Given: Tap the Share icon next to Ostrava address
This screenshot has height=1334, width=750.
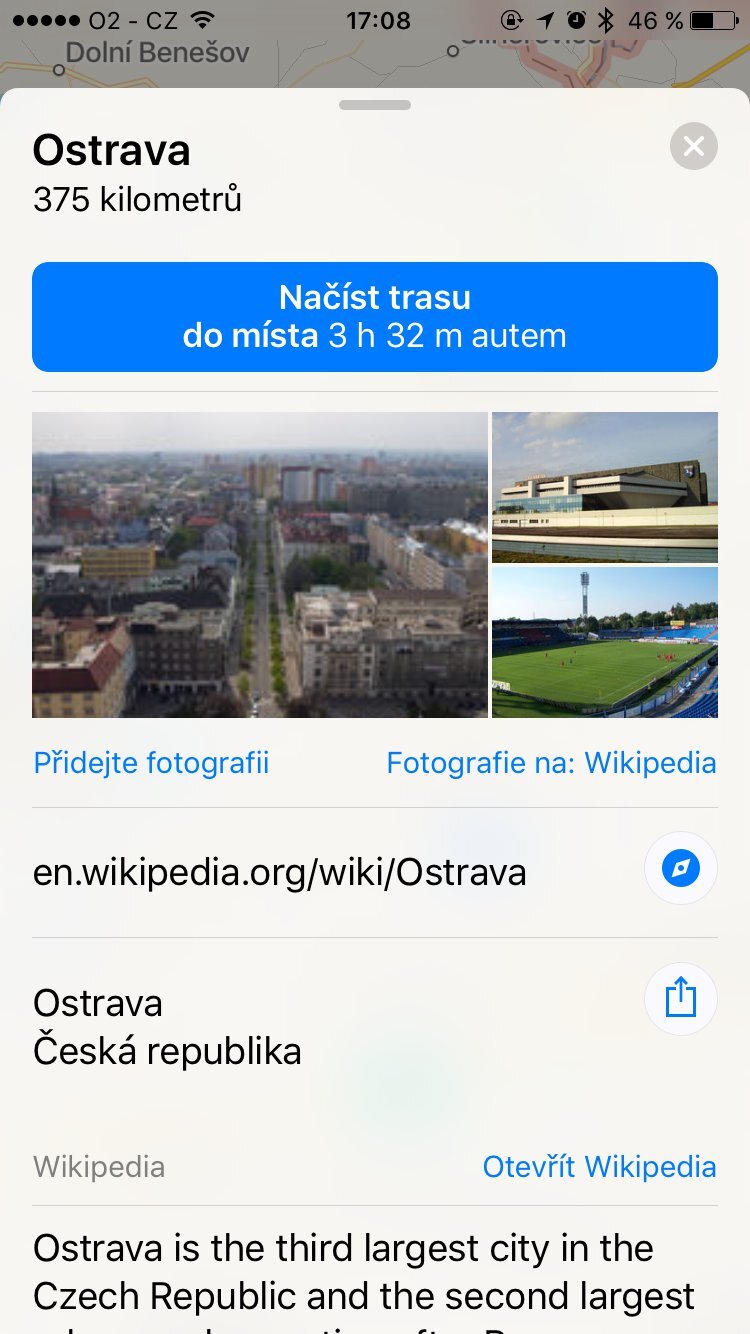Looking at the screenshot, I should tap(680, 998).
